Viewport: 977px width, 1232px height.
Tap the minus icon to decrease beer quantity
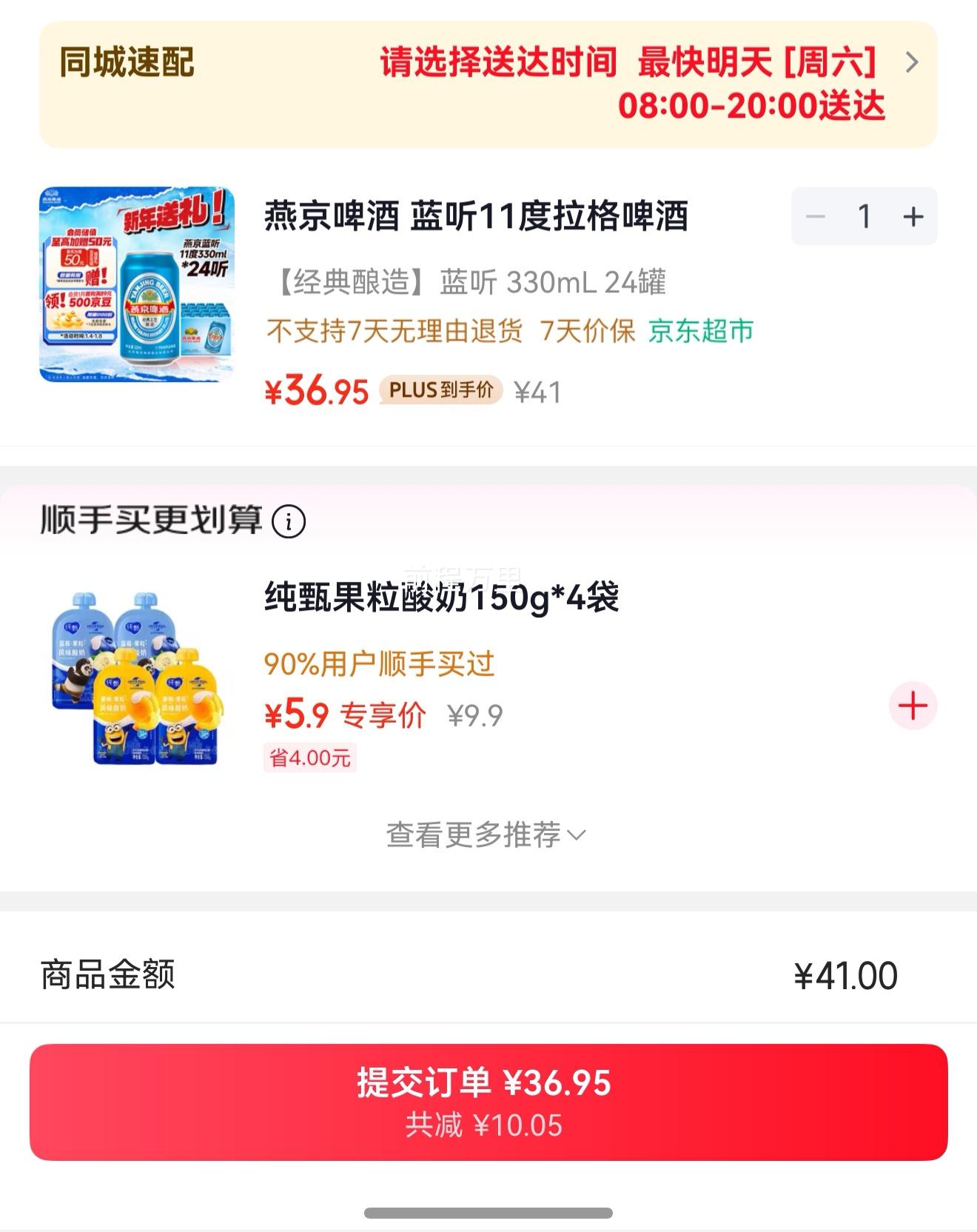coord(815,216)
